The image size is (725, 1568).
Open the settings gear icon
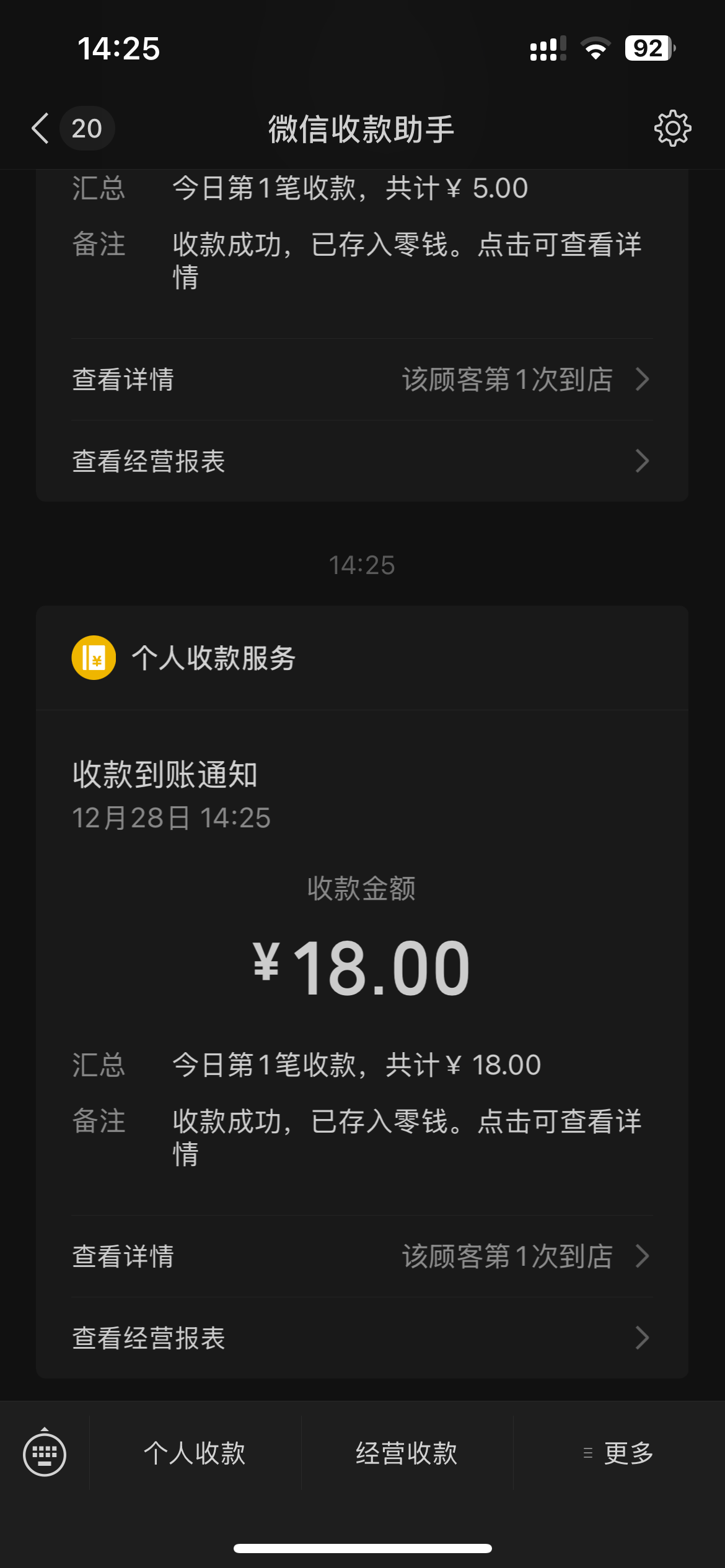point(672,128)
